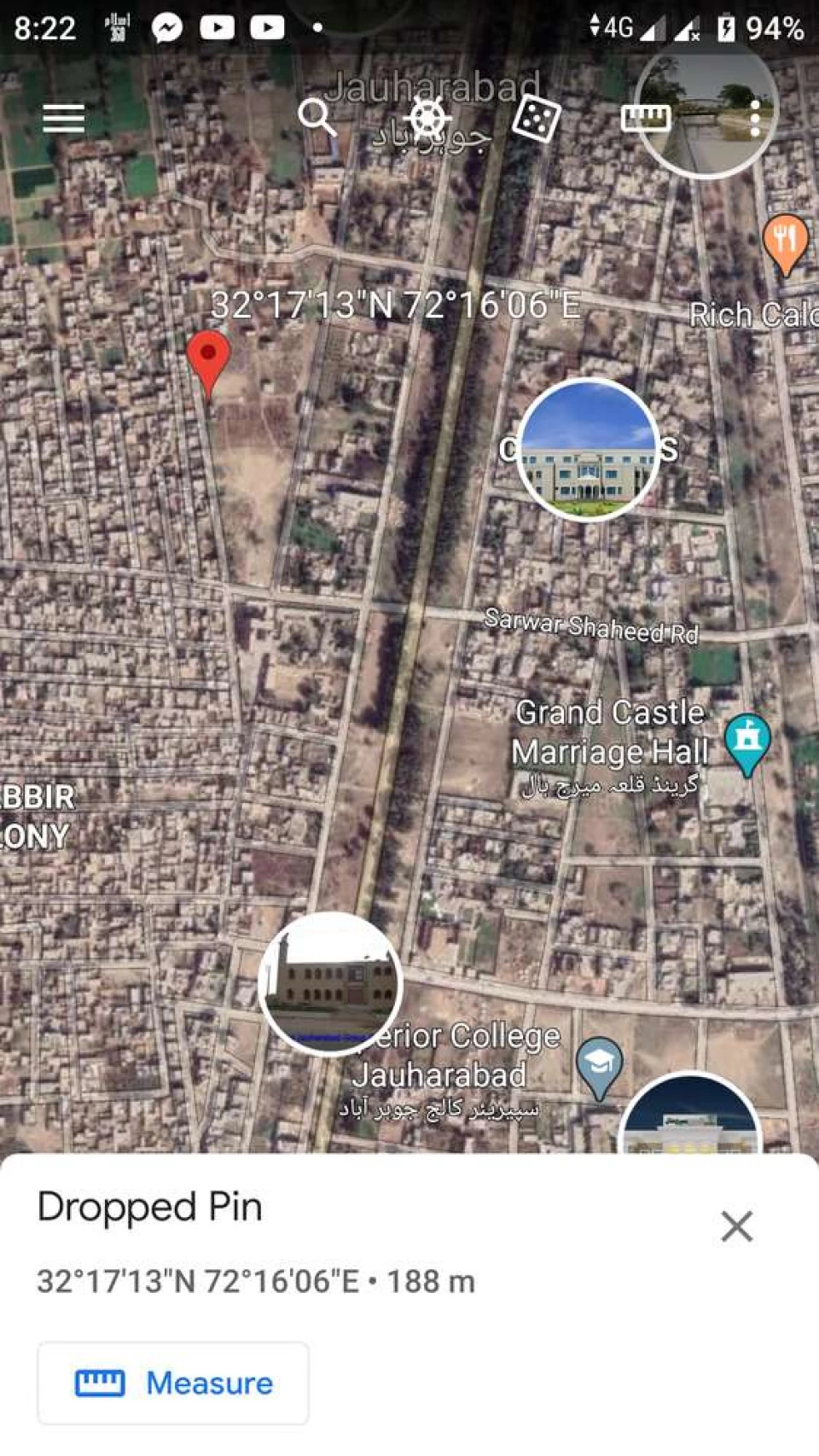Open the hamburger menu

64,118
